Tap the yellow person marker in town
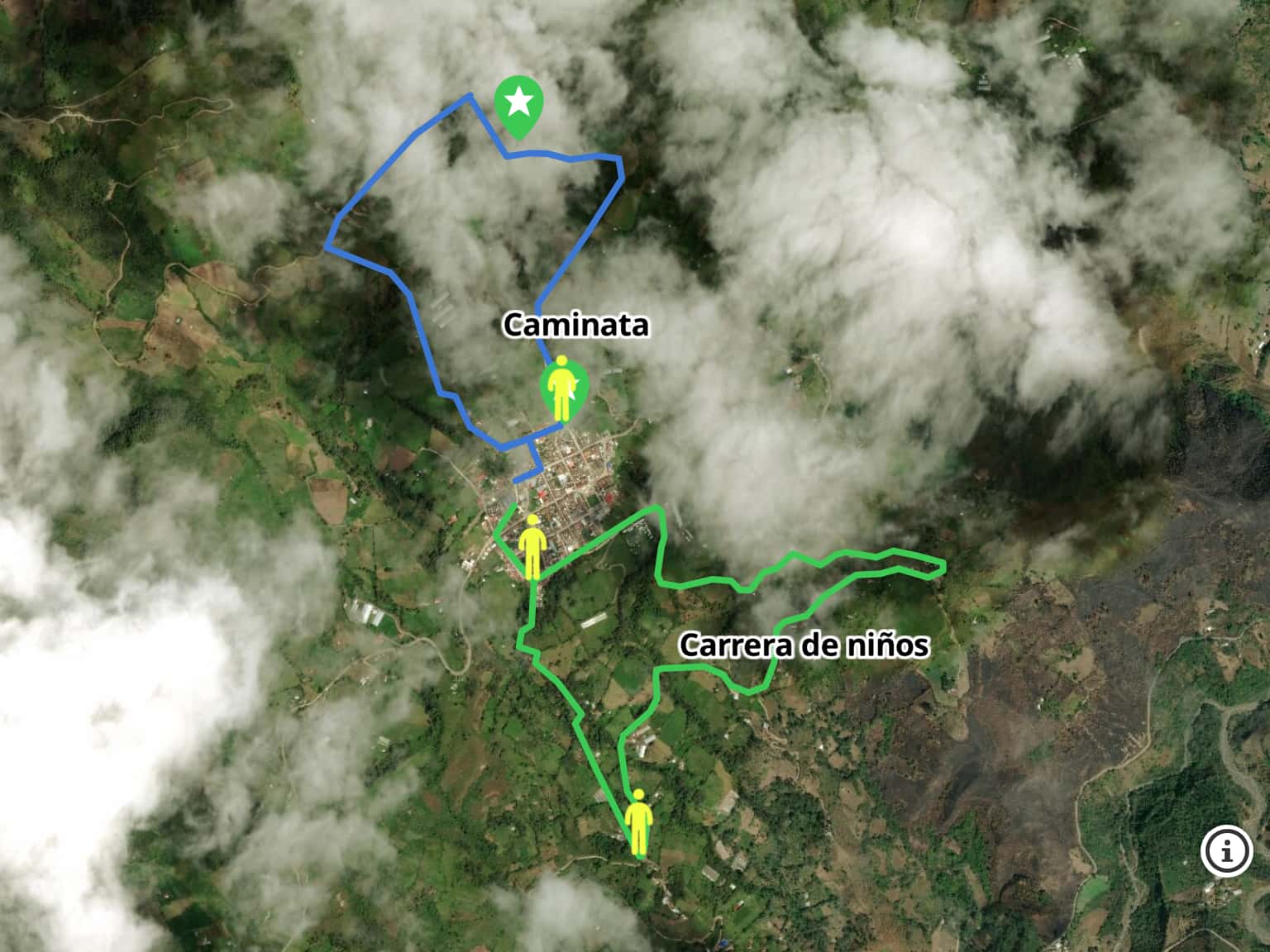Image resolution: width=1270 pixels, height=952 pixels. pyautogui.click(x=532, y=546)
